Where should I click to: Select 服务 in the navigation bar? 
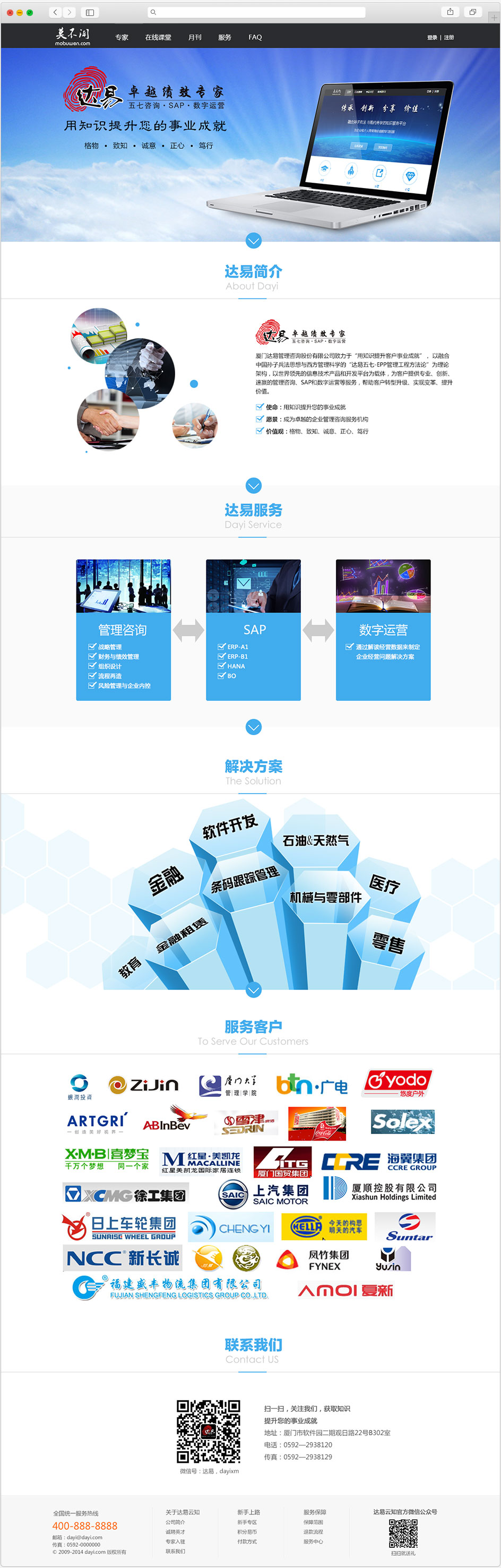coord(224,37)
